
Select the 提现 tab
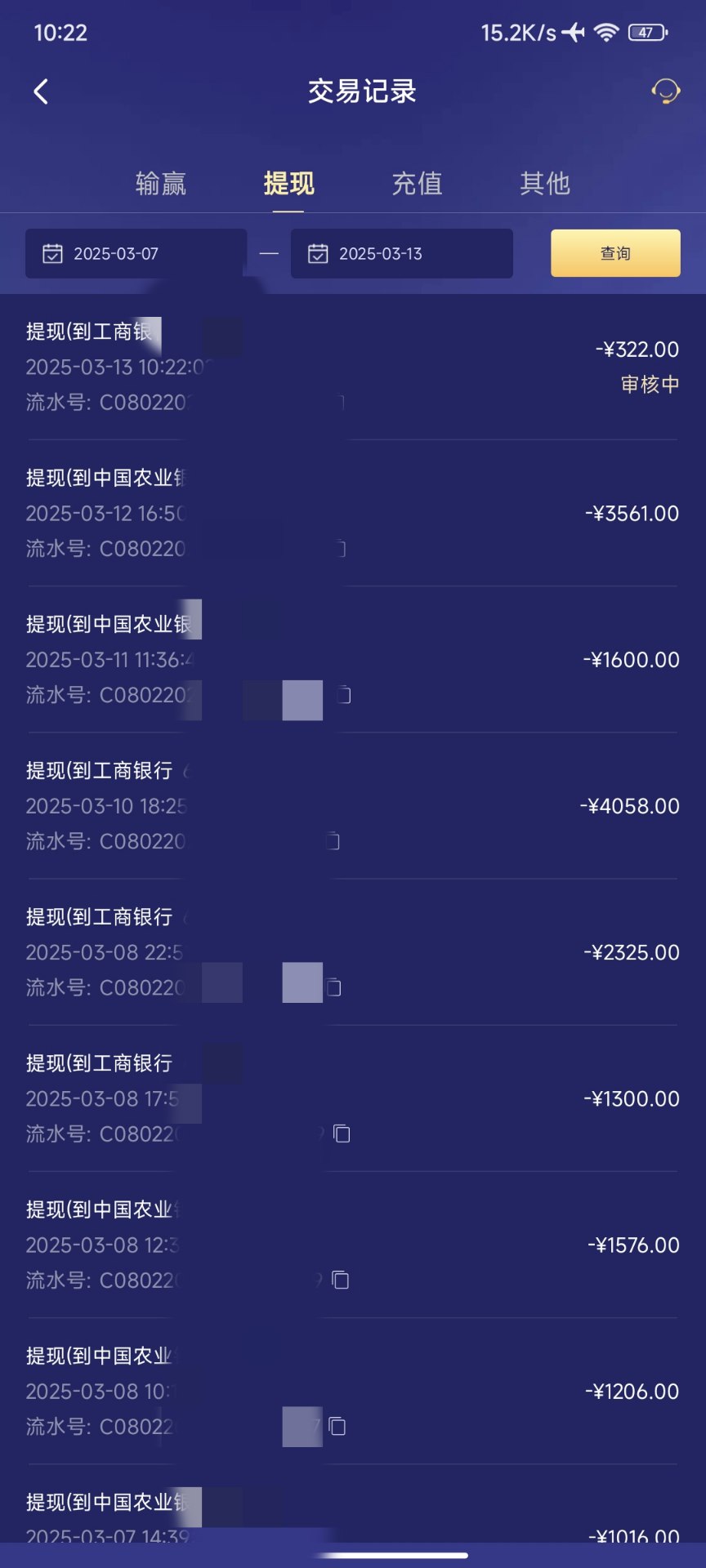point(288,184)
